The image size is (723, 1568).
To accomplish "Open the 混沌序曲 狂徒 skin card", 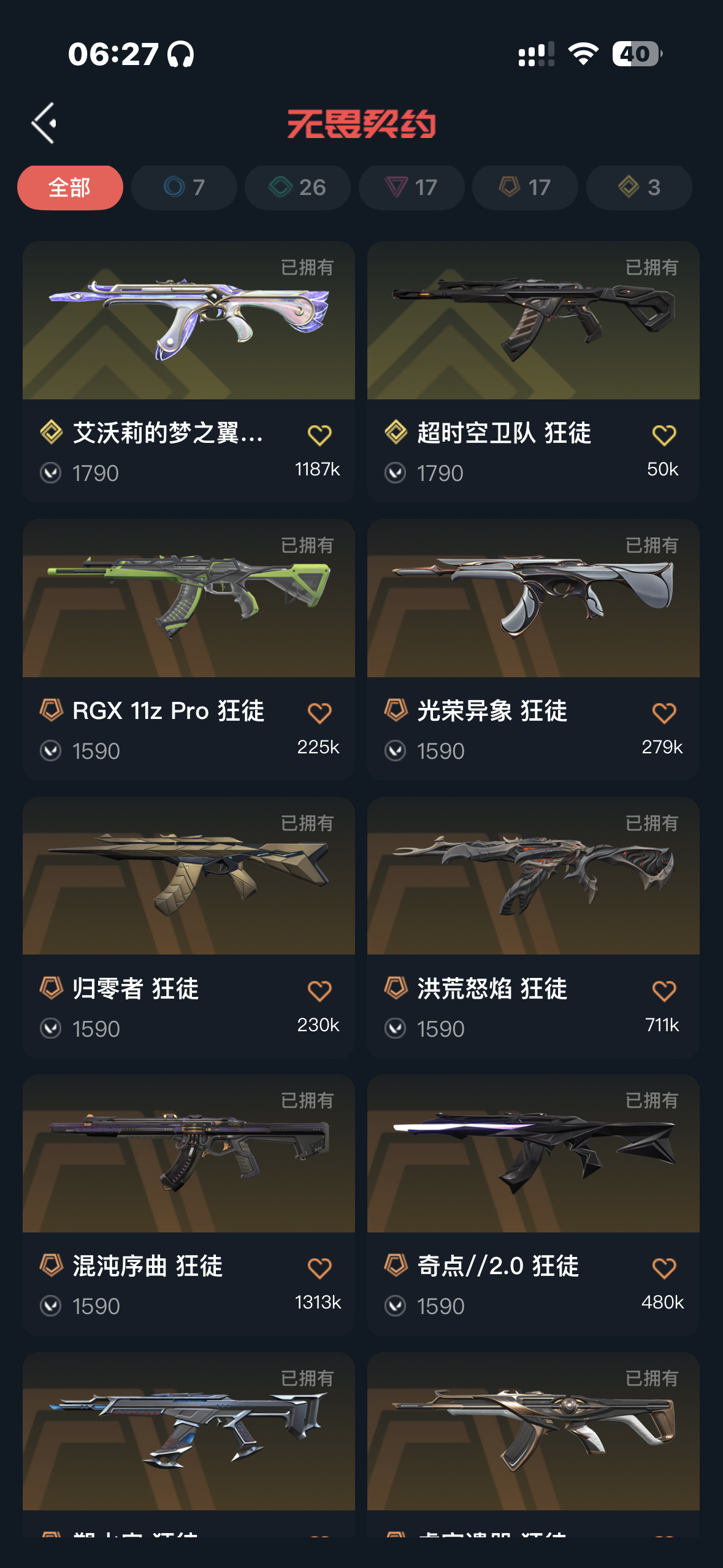I will point(189,1205).
